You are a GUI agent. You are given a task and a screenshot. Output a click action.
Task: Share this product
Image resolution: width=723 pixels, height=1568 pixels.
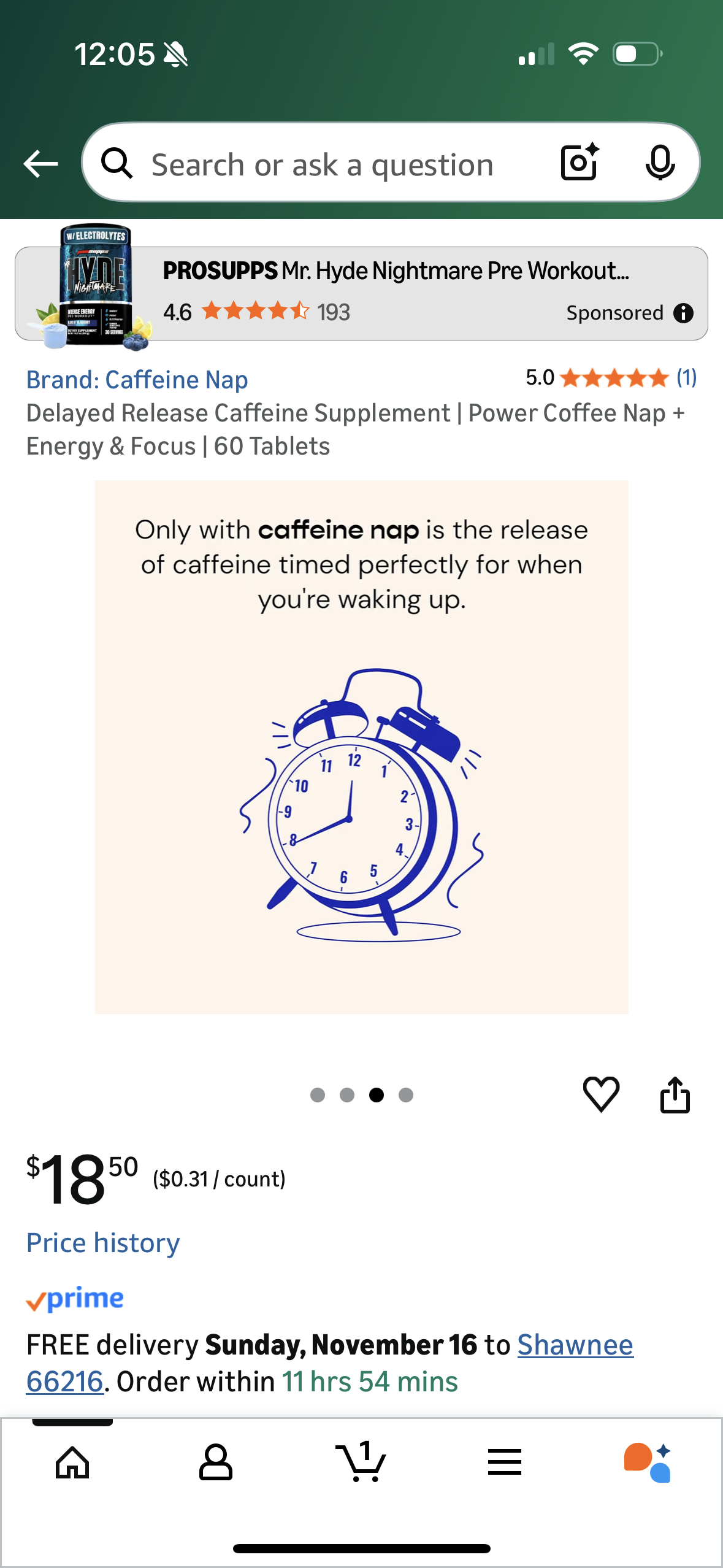[x=675, y=1094]
